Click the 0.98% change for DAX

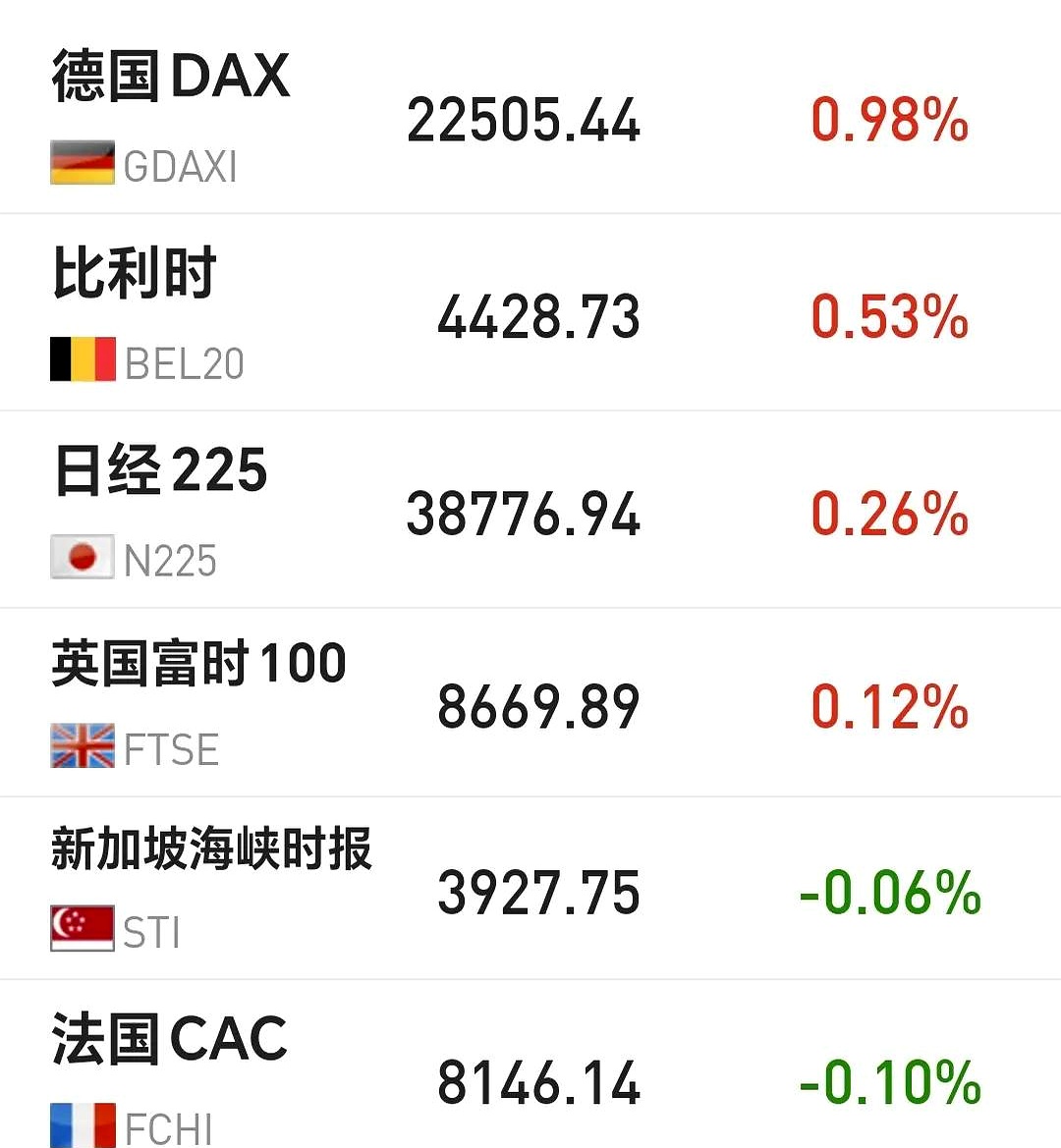(888, 120)
